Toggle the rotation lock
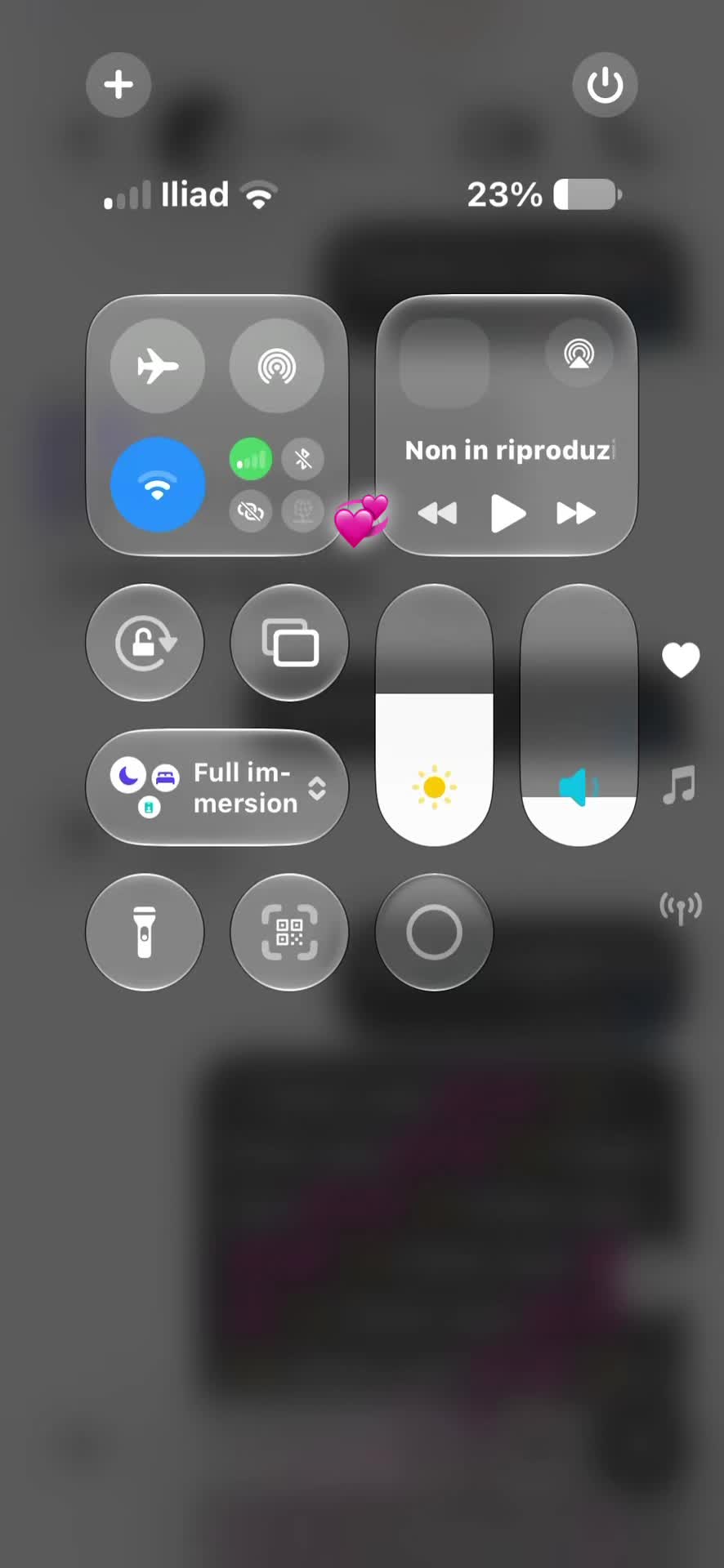The image size is (724, 1568). (145, 643)
